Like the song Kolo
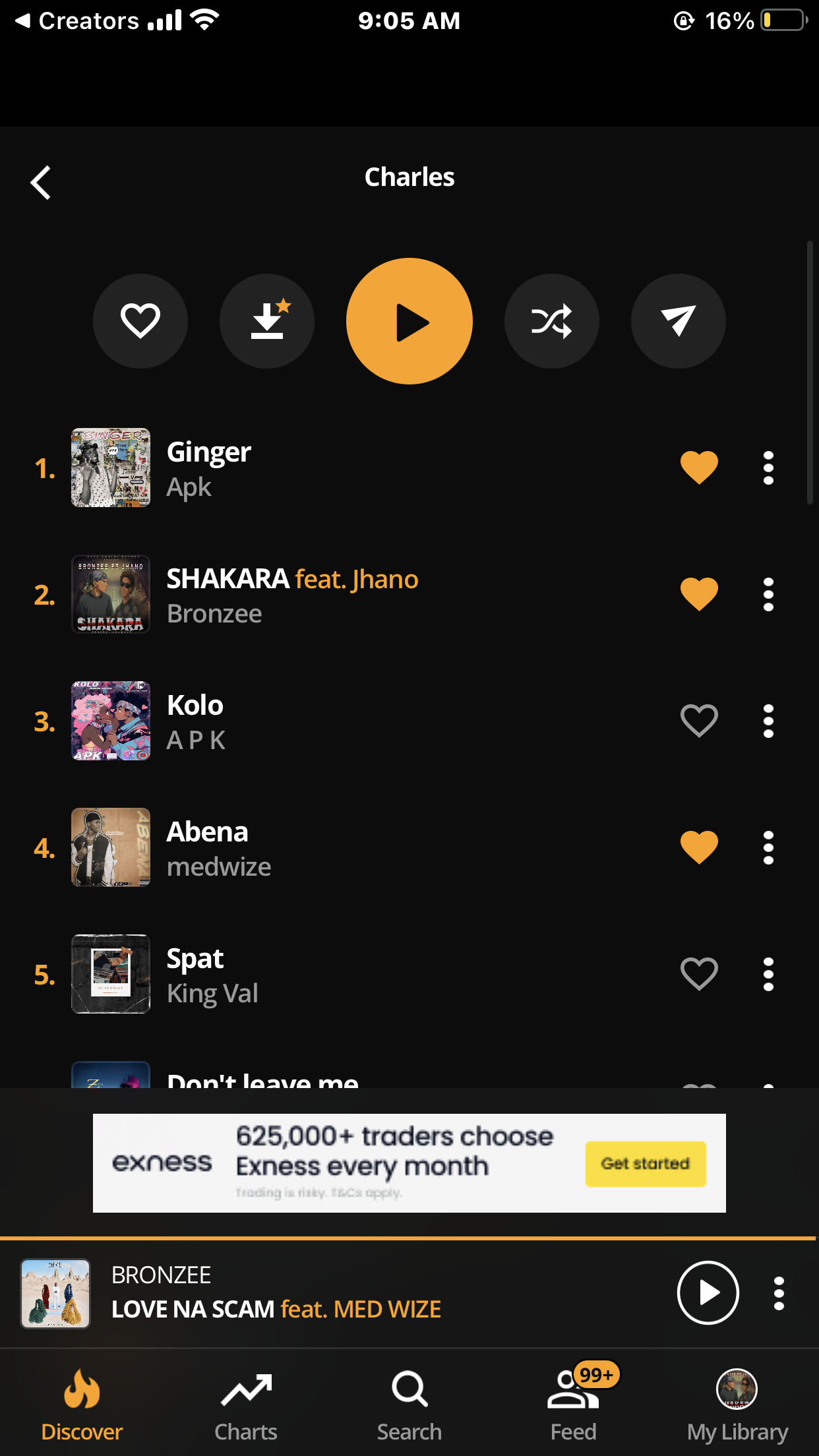819x1456 pixels. 699,721
